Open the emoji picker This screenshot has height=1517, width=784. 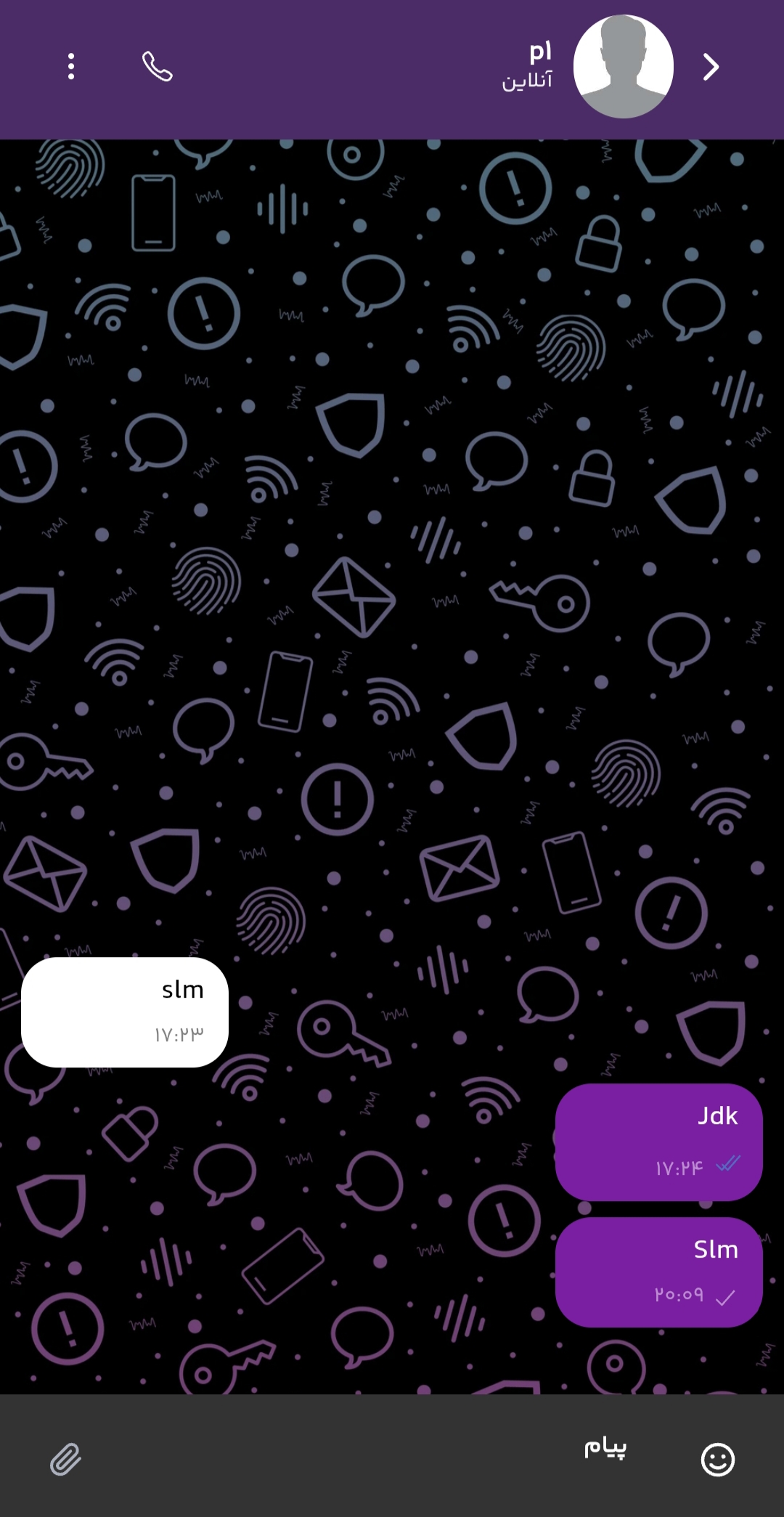tap(717, 1459)
